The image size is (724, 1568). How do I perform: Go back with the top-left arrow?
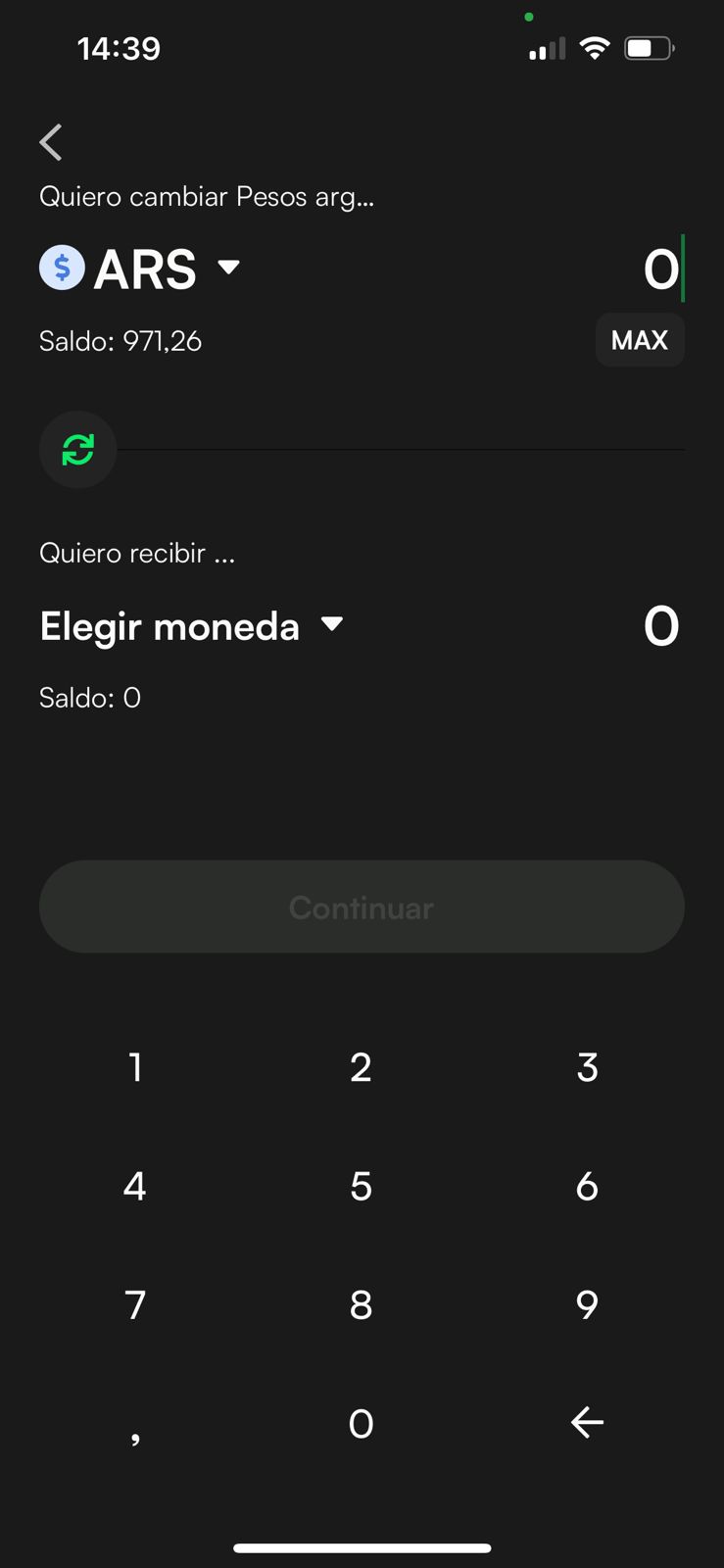(x=51, y=142)
